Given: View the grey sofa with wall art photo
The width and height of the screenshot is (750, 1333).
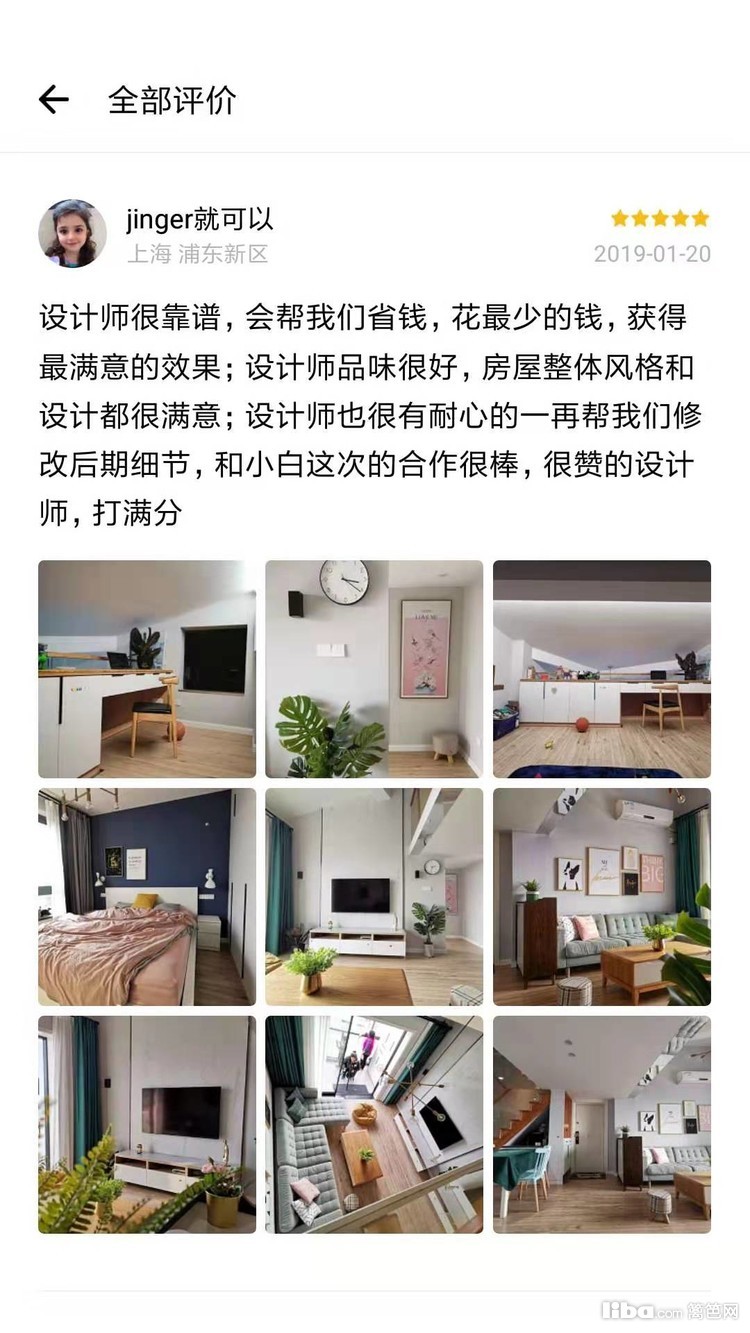Looking at the screenshot, I should click(x=602, y=897).
